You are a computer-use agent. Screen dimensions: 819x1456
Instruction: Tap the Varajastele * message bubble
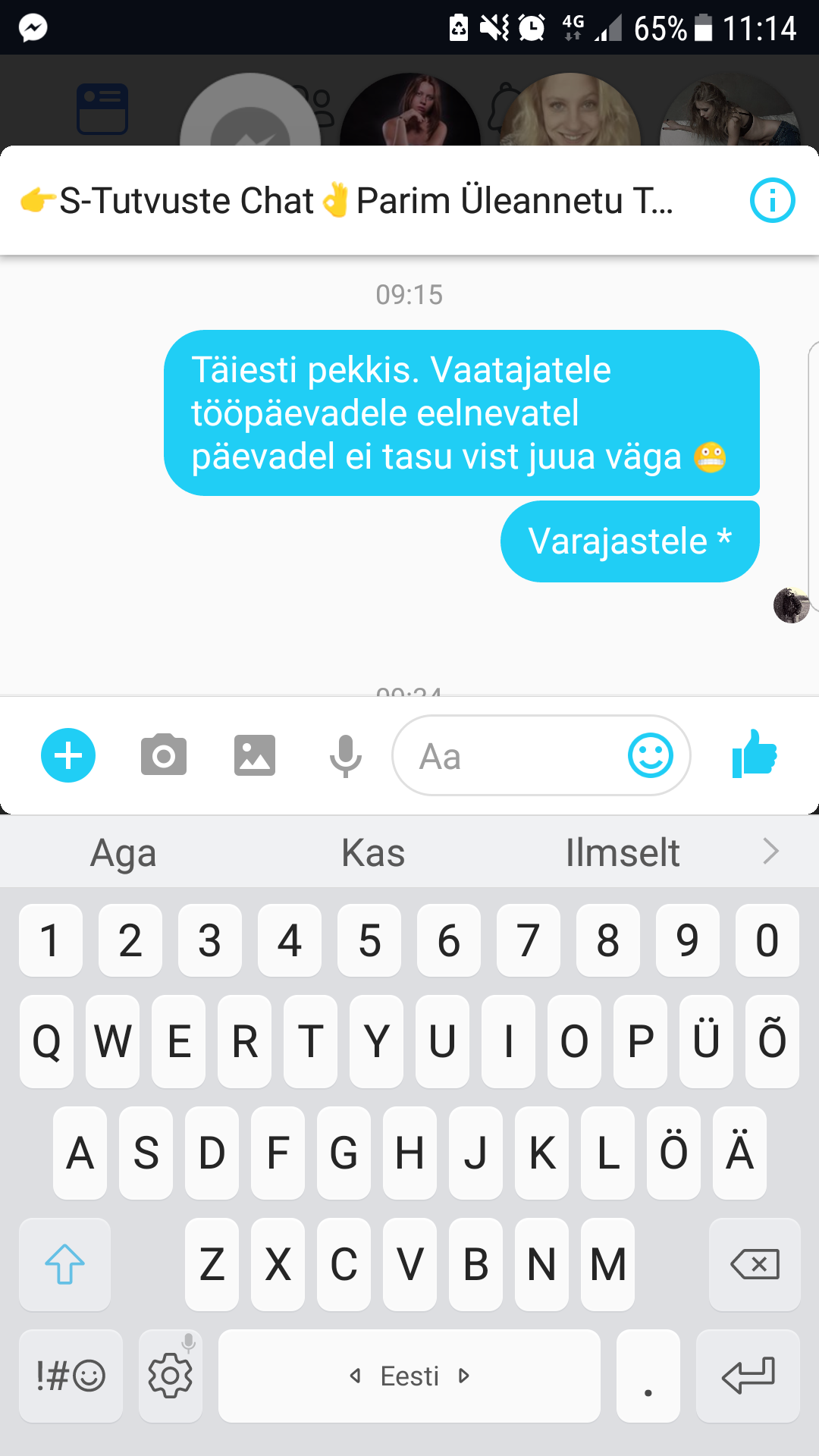[630, 541]
